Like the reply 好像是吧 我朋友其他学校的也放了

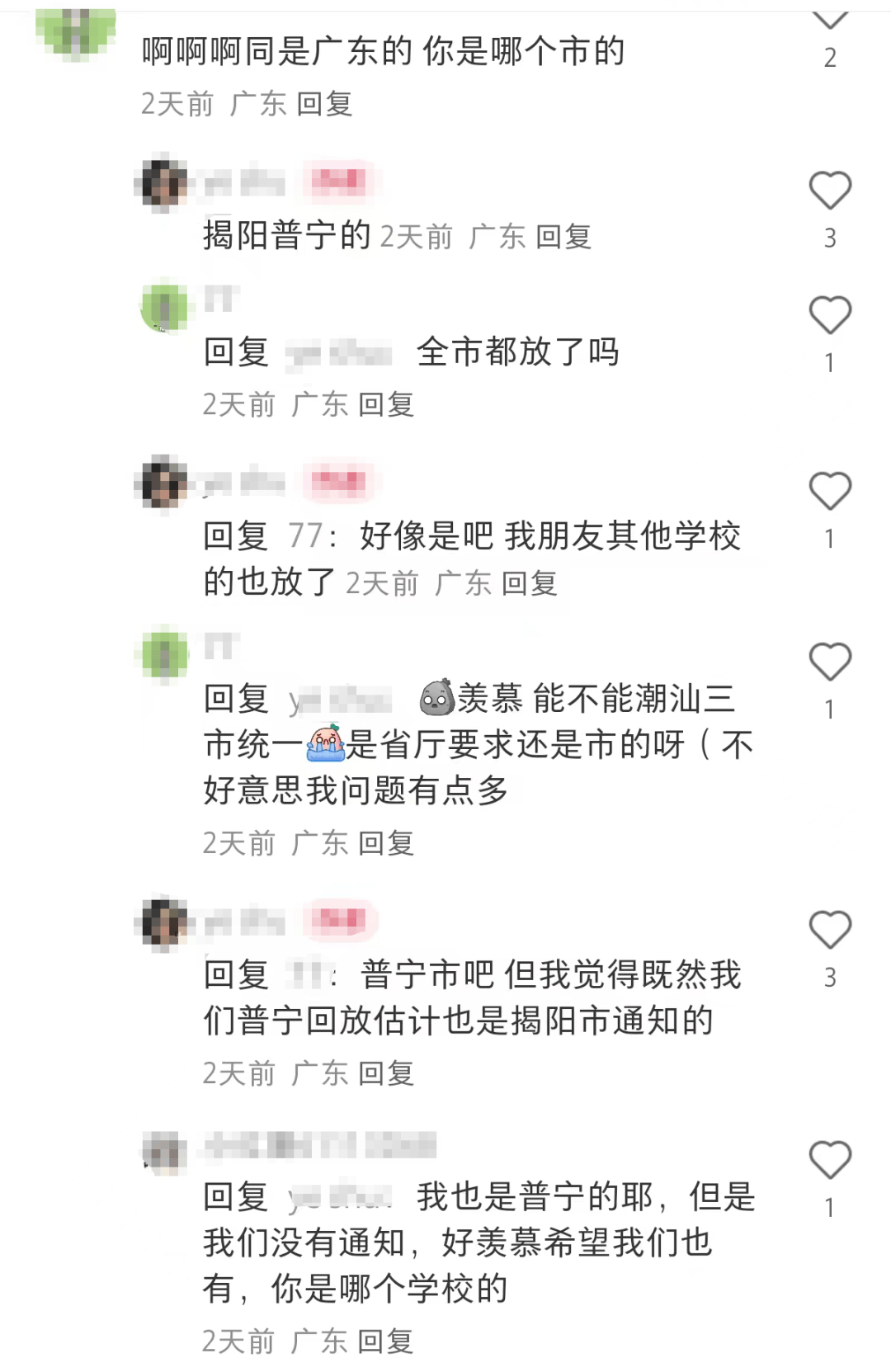pyautogui.click(x=829, y=492)
